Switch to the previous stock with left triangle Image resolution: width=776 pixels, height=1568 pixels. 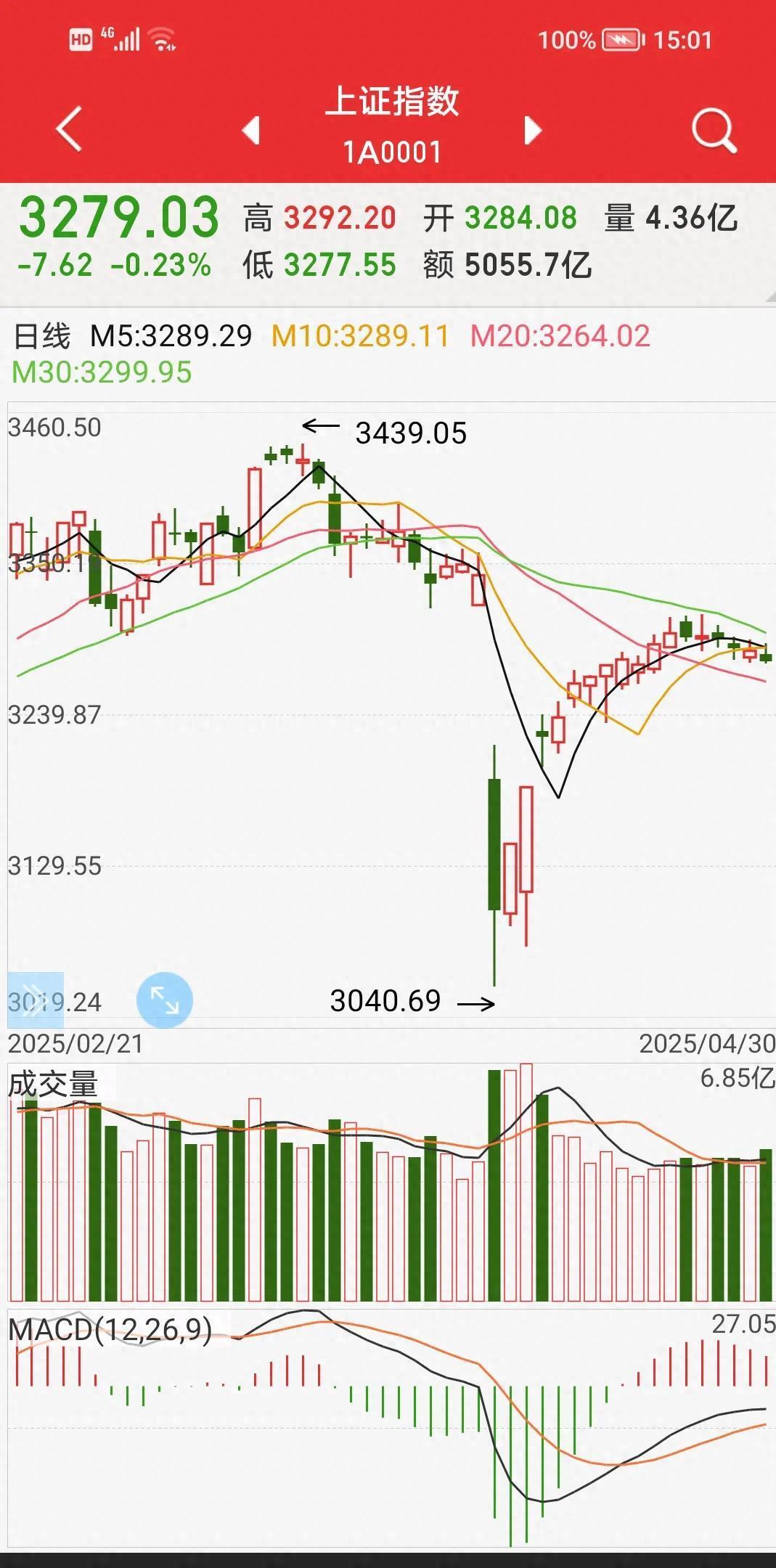251,131
